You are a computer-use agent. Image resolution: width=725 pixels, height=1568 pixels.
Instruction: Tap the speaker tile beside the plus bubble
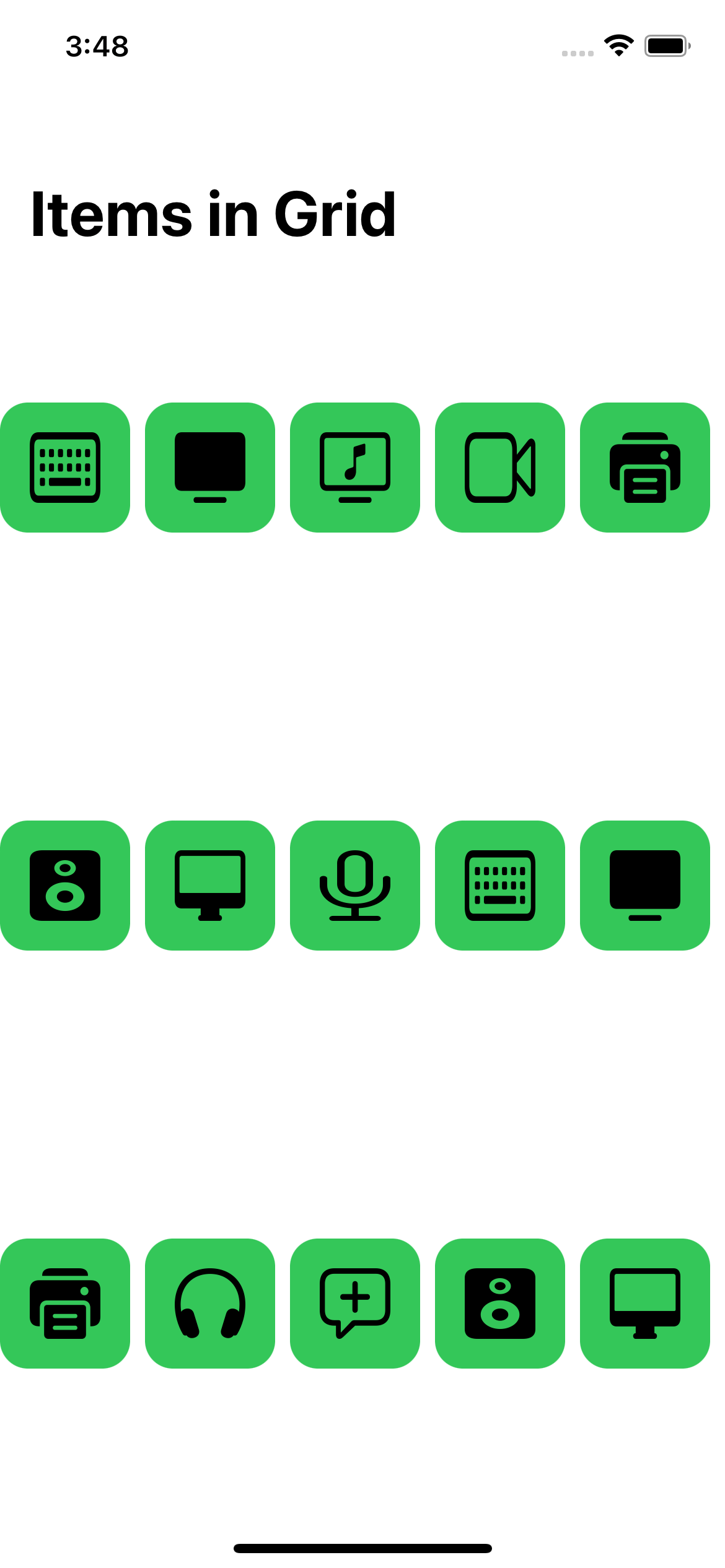[499, 1304]
